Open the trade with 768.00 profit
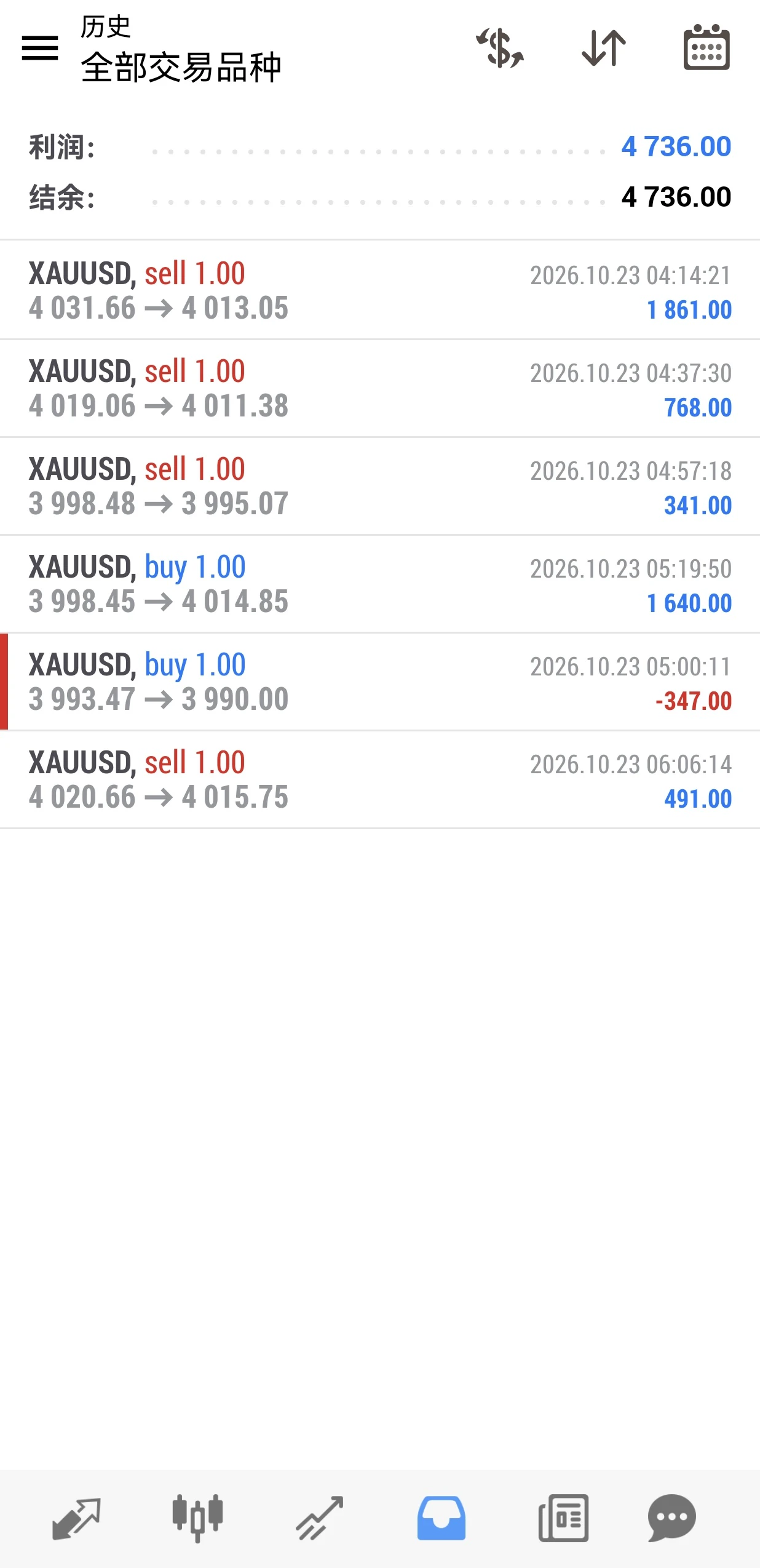This screenshot has height=1568, width=760. (x=380, y=388)
